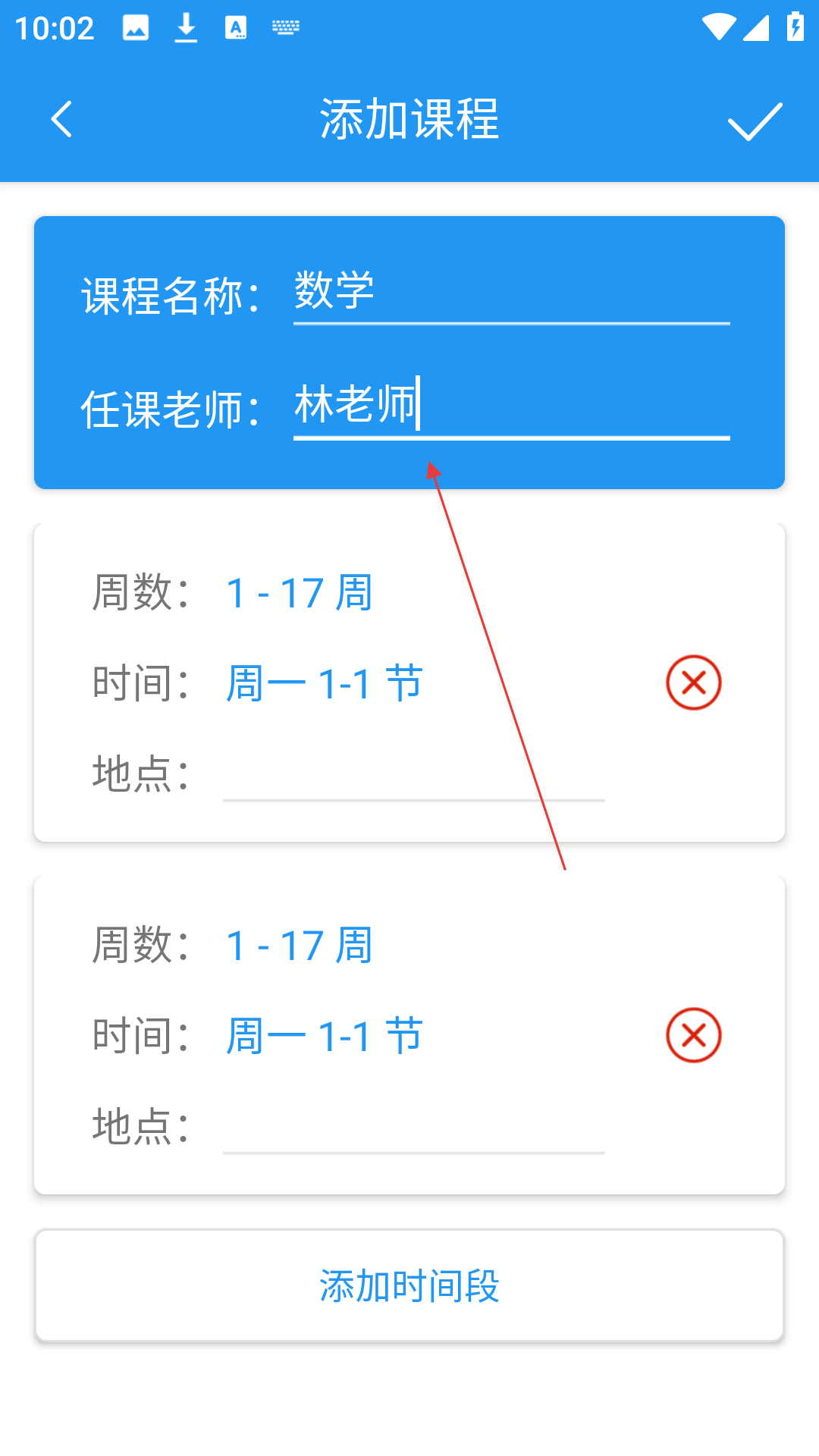819x1456 pixels.
Task: Enter location for the second time slot
Action: pyautogui.click(x=414, y=1128)
